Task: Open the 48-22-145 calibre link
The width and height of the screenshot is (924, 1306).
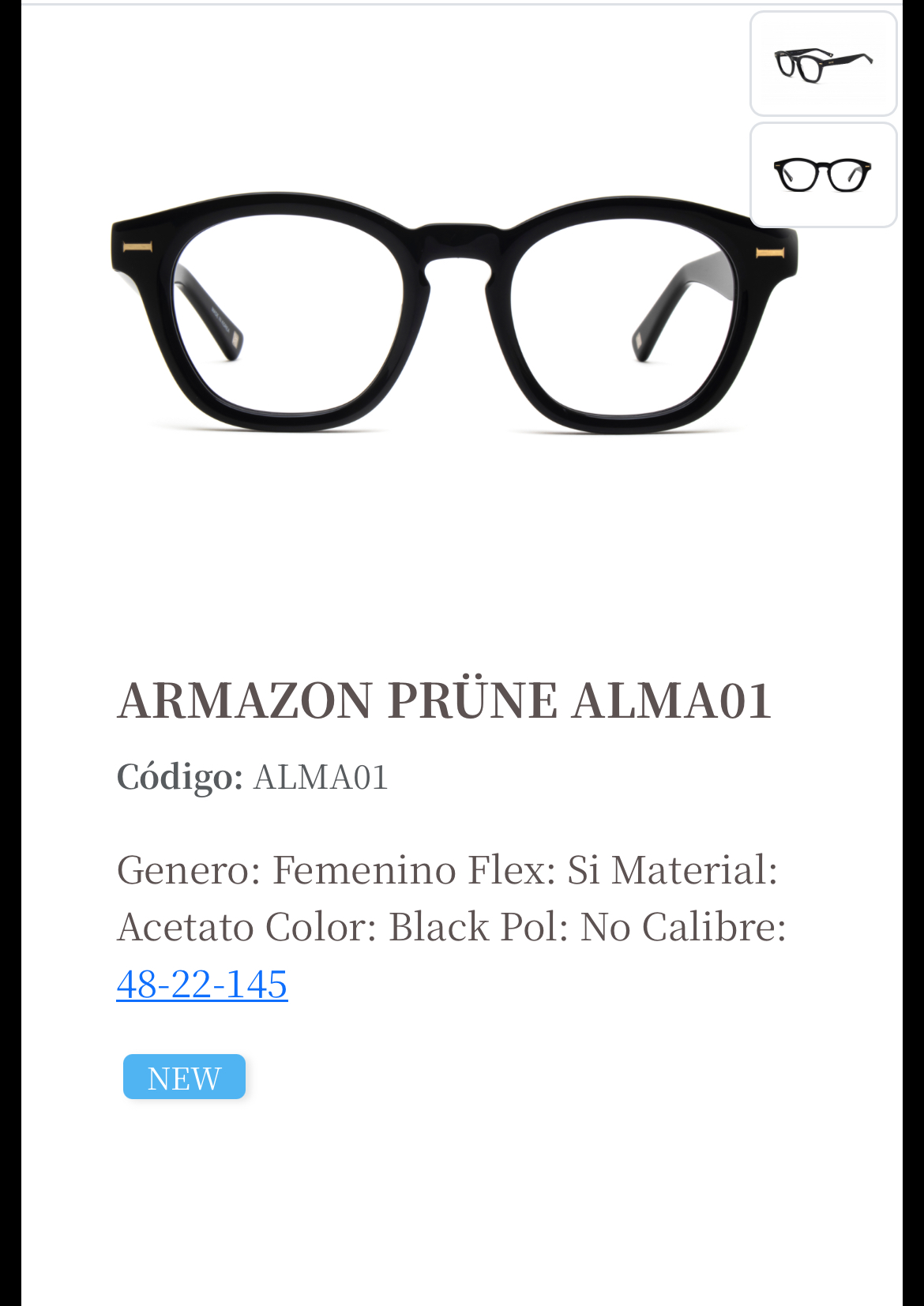Action: point(202,984)
